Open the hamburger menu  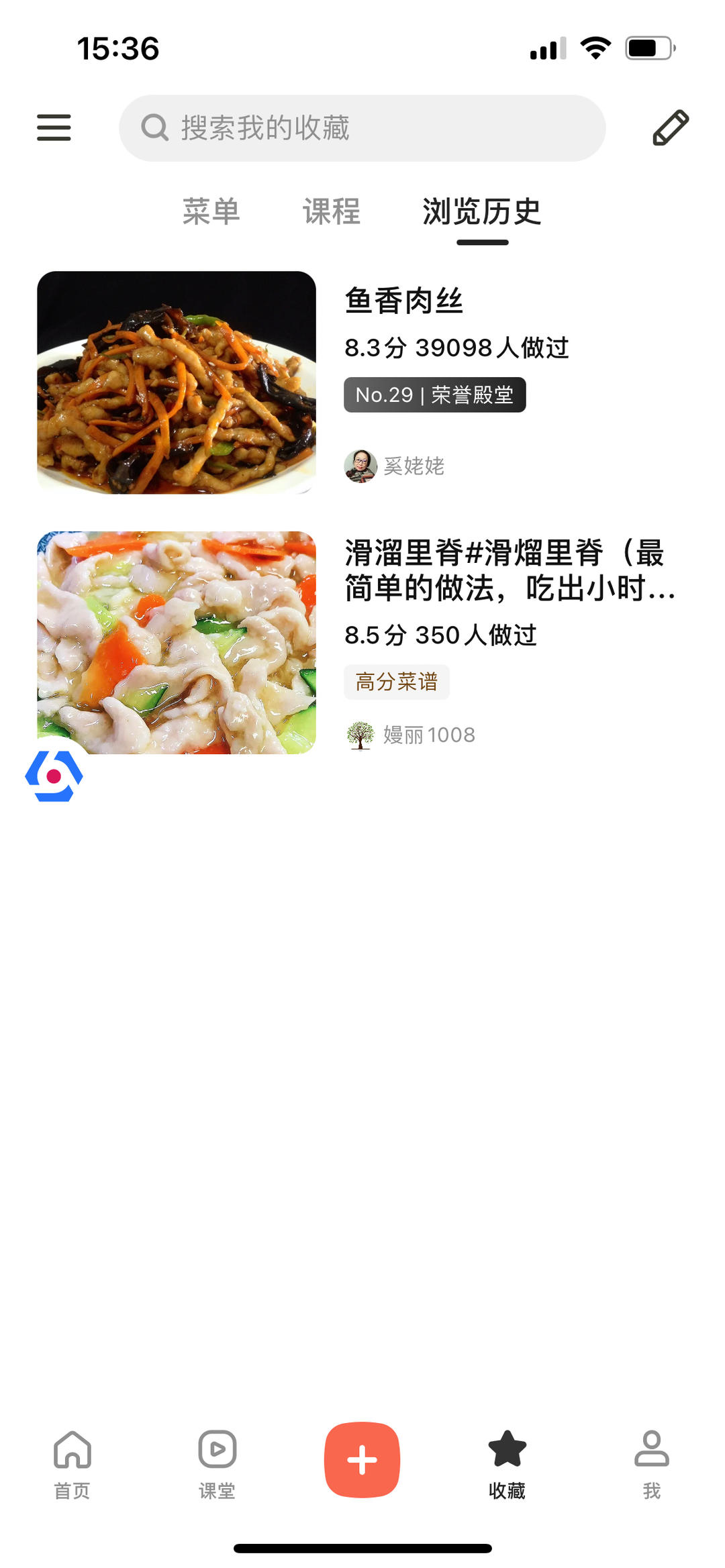[54, 127]
